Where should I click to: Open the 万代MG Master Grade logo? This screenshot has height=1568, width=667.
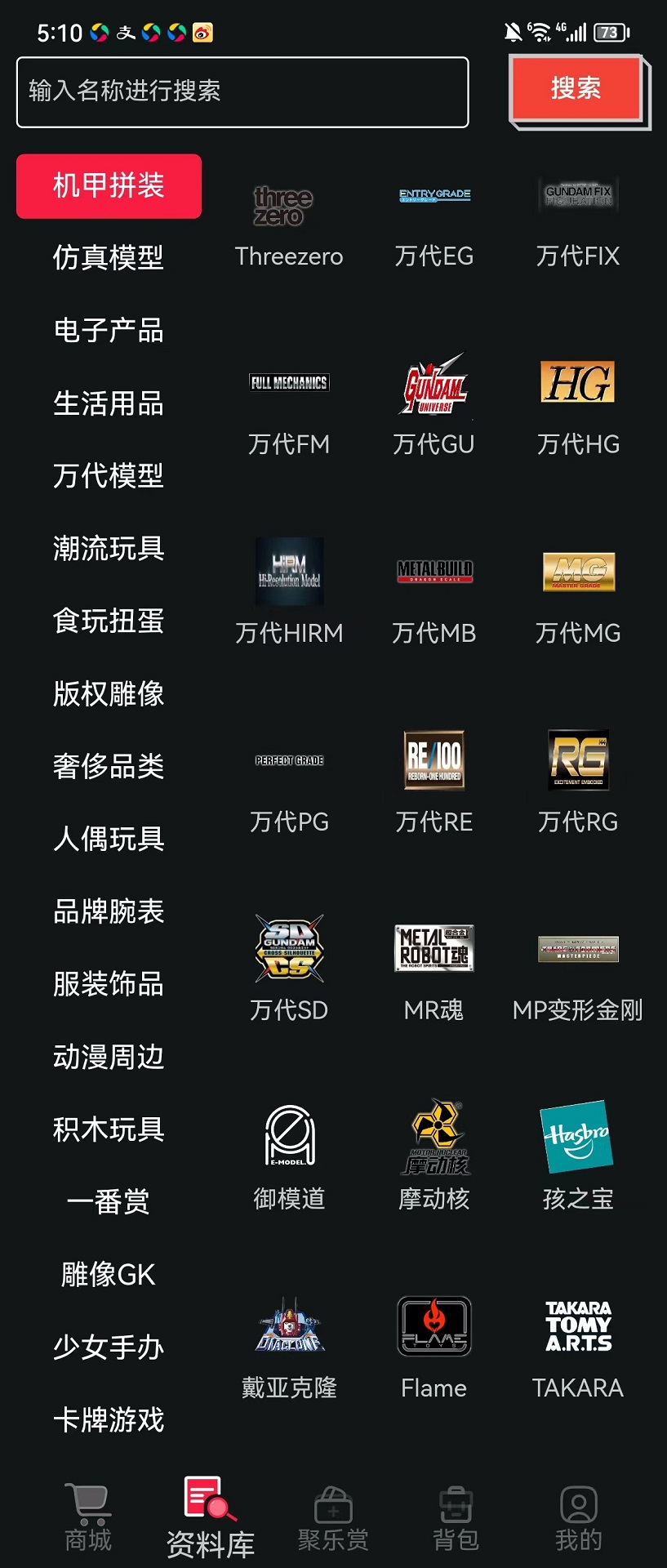coord(578,572)
